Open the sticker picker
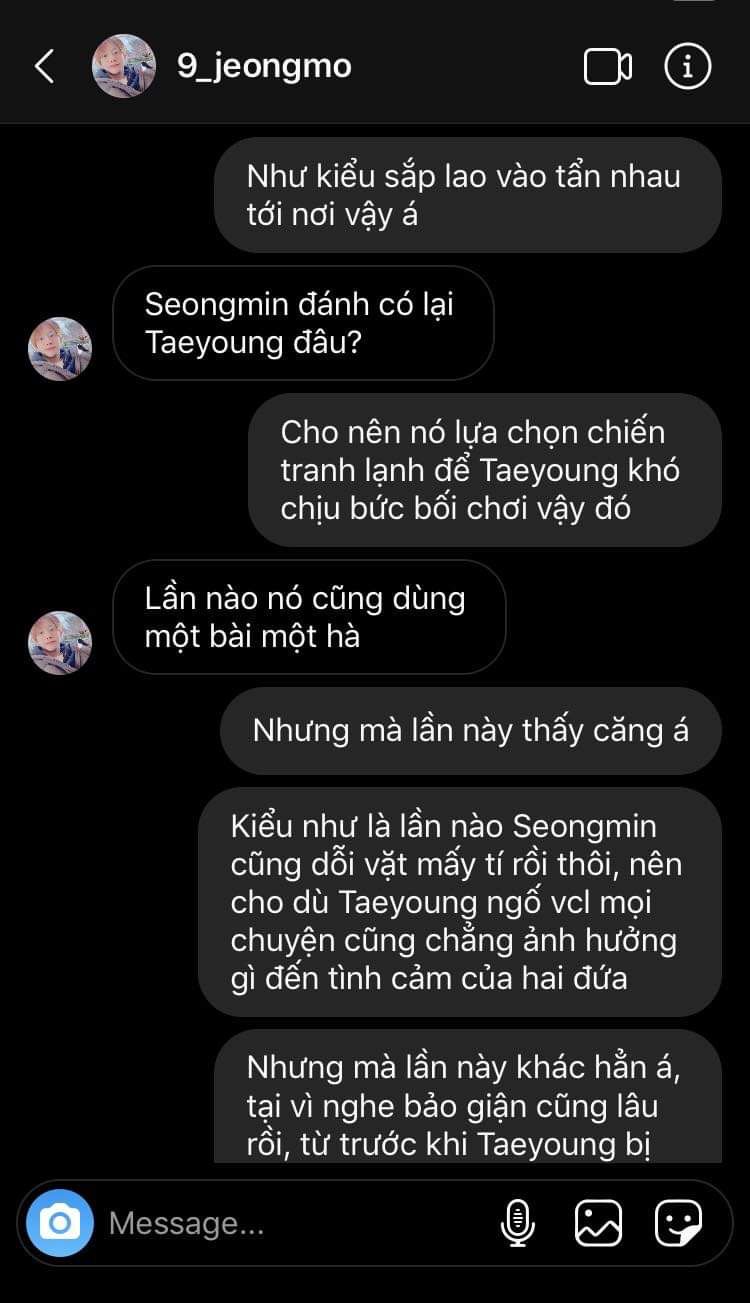The width and height of the screenshot is (750, 1303). point(678,1222)
